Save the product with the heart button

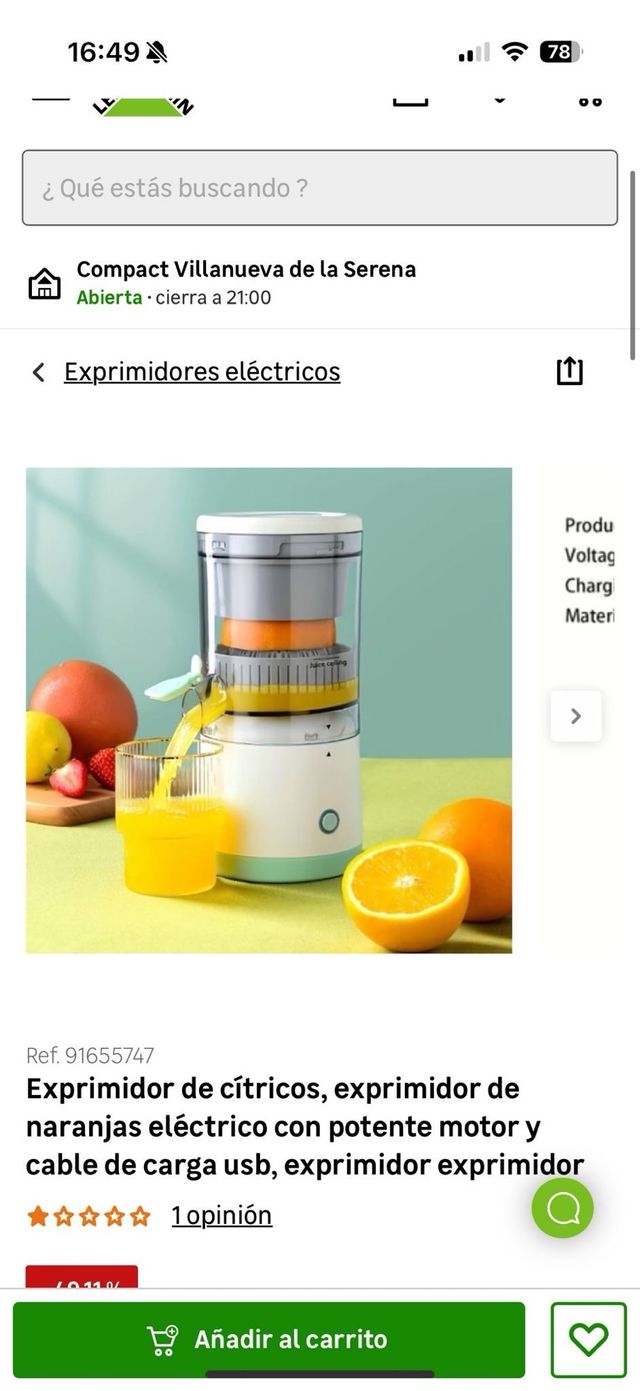pos(588,1339)
